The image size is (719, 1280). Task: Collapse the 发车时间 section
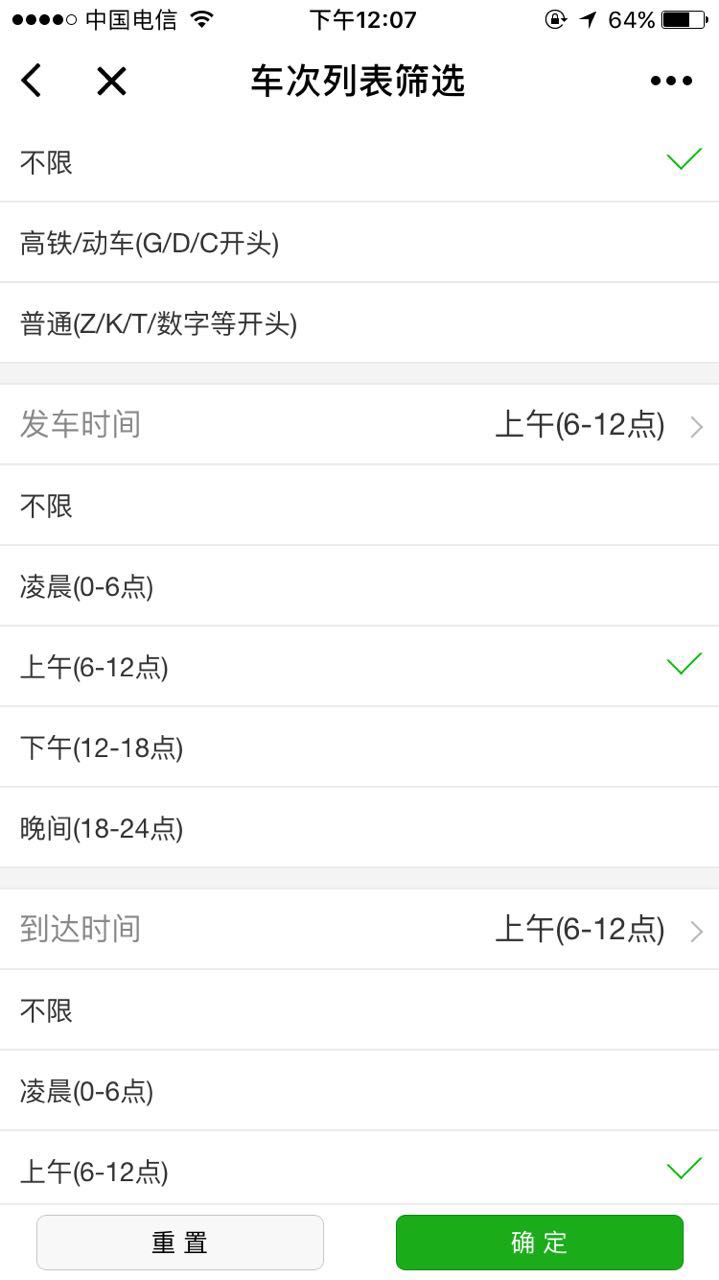point(360,425)
